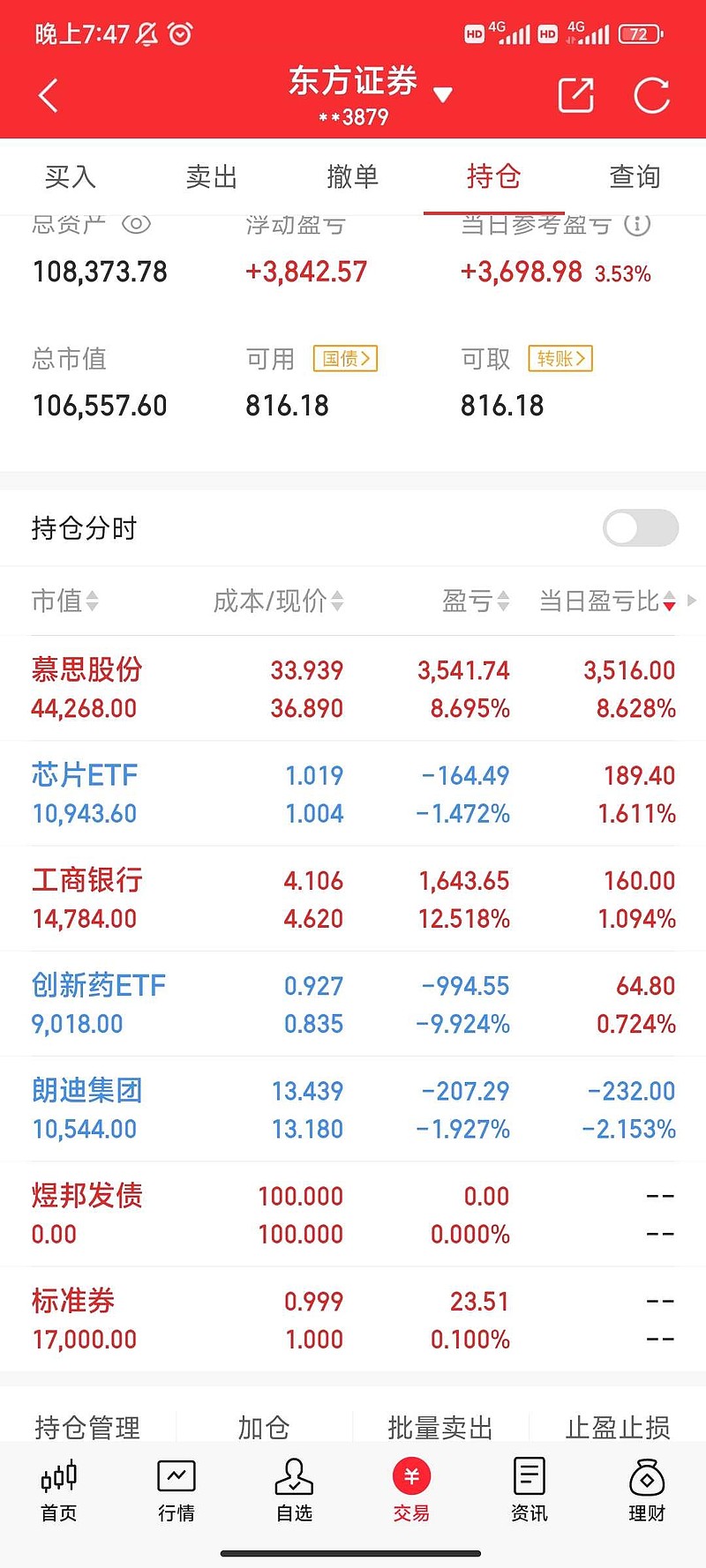Image resolution: width=706 pixels, height=1568 pixels.
Task: Open the 慕思股份 holding row
Action: coord(353,689)
